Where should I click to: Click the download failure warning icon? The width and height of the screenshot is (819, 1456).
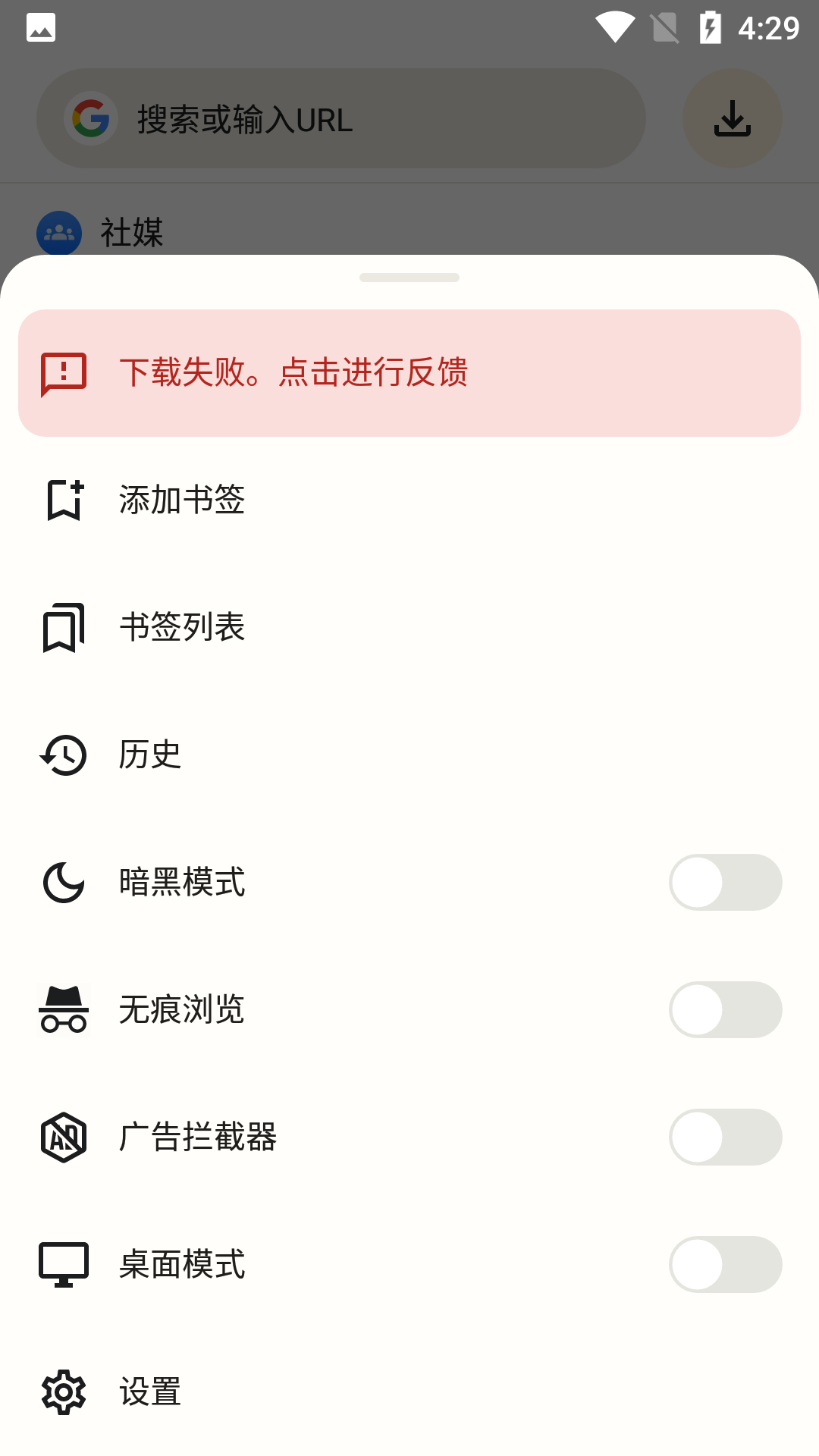62,372
